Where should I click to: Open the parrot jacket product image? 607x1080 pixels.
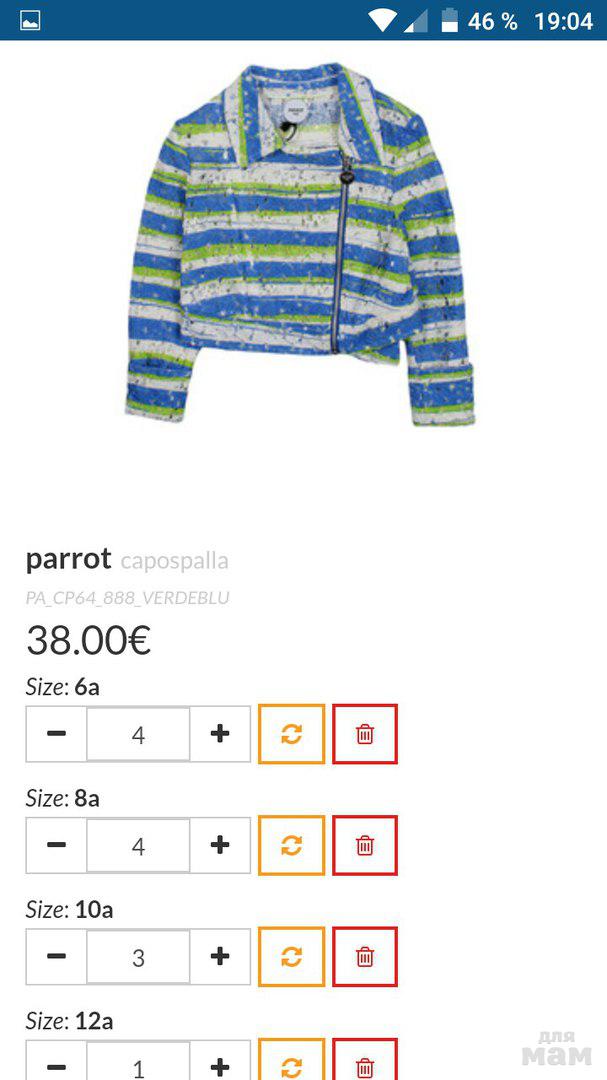[300, 245]
